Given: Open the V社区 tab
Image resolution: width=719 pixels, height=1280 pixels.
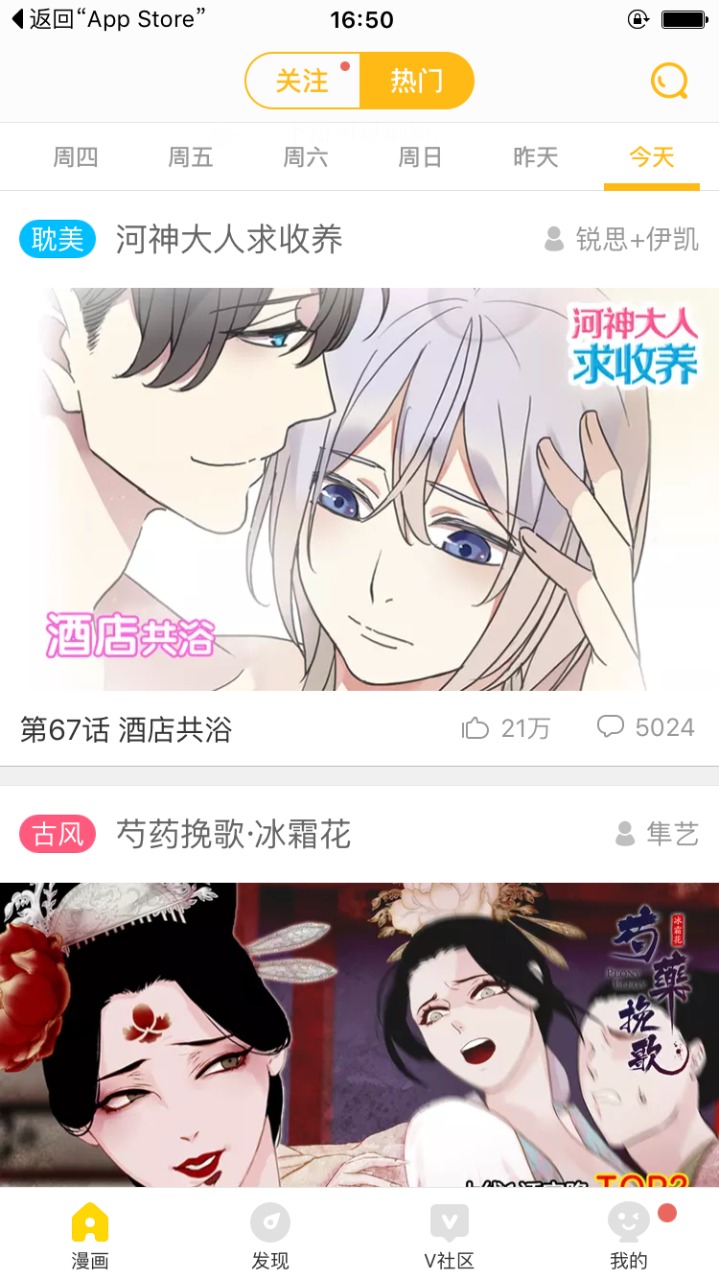Looking at the screenshot, I should (449, 1236).
